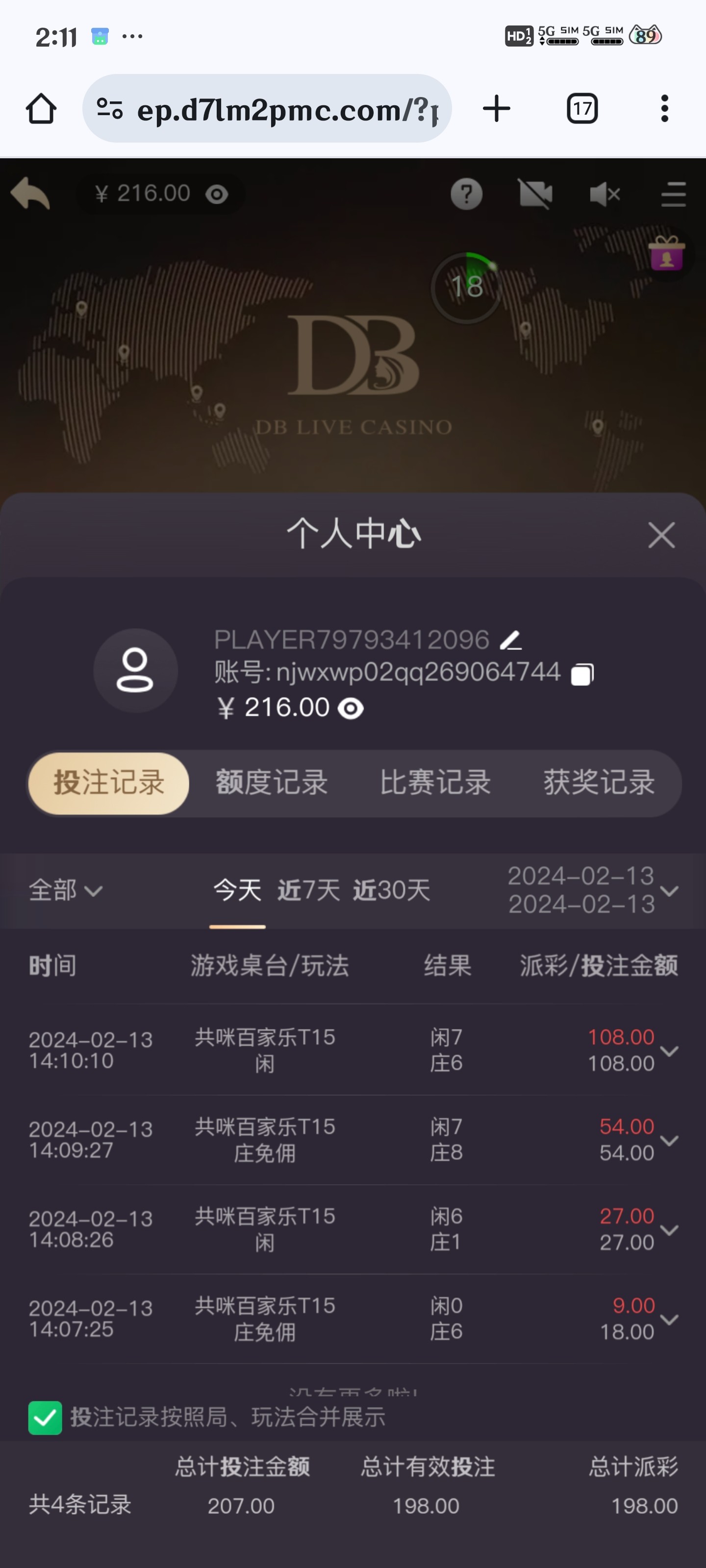Uncheck 投注记录按照局、玩法合并展示
The image size is (706, 1568).
tap(45, 1418)
